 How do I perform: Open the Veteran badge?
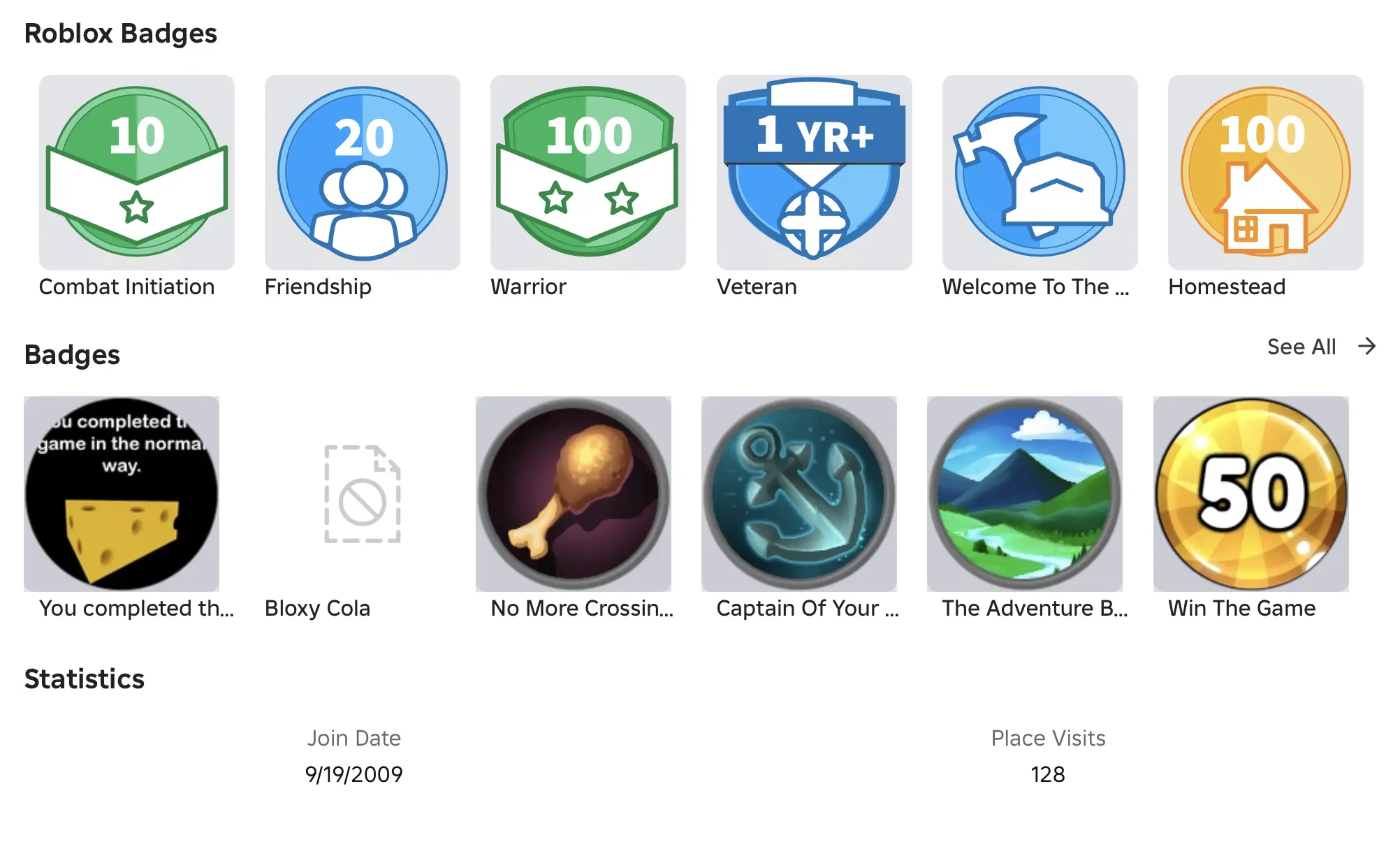[x=814, y=172]
